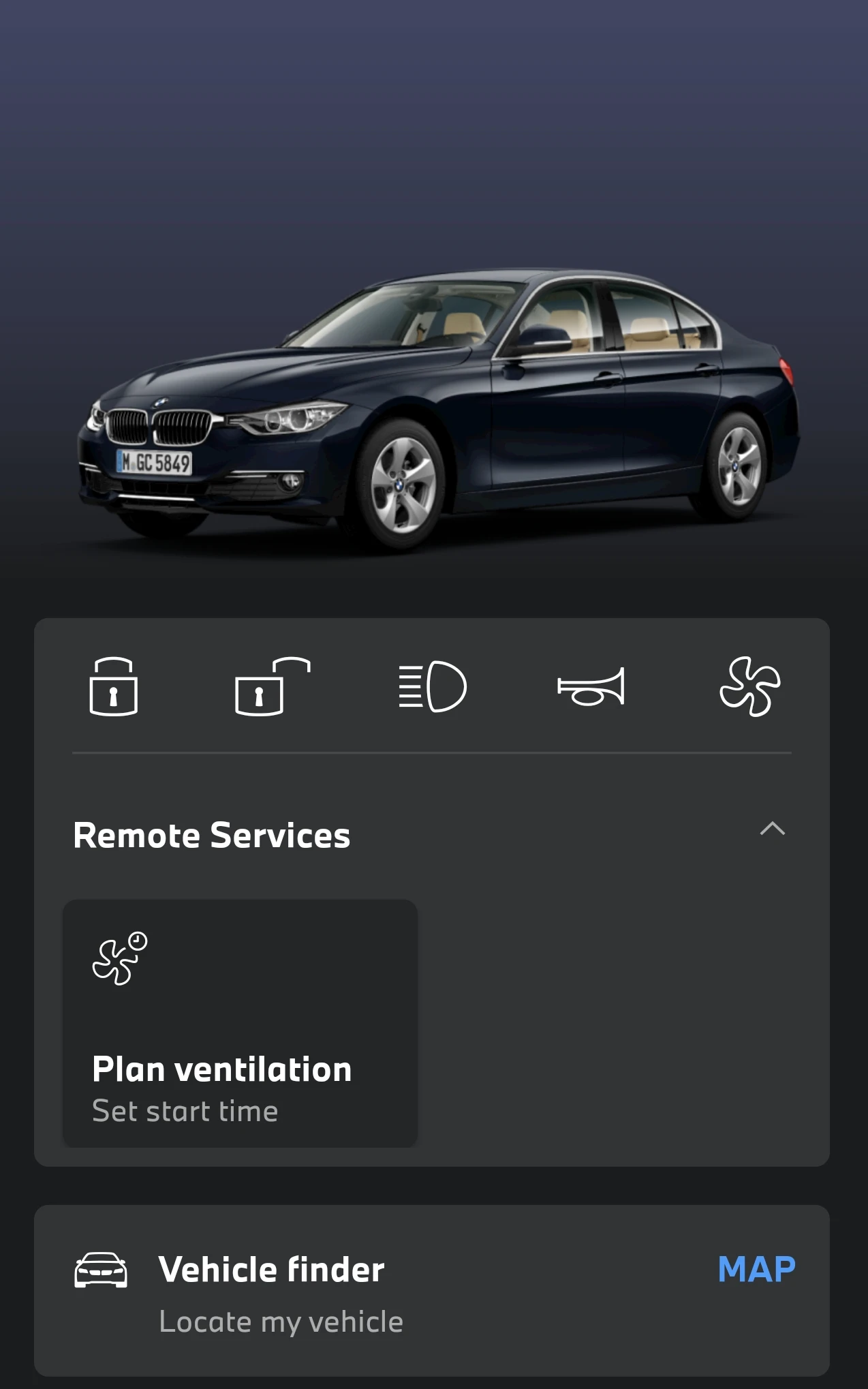The height and width of the screenshot is (1389, 868).
Task: Open Plan ventilation card
Action: (240, 1023)
